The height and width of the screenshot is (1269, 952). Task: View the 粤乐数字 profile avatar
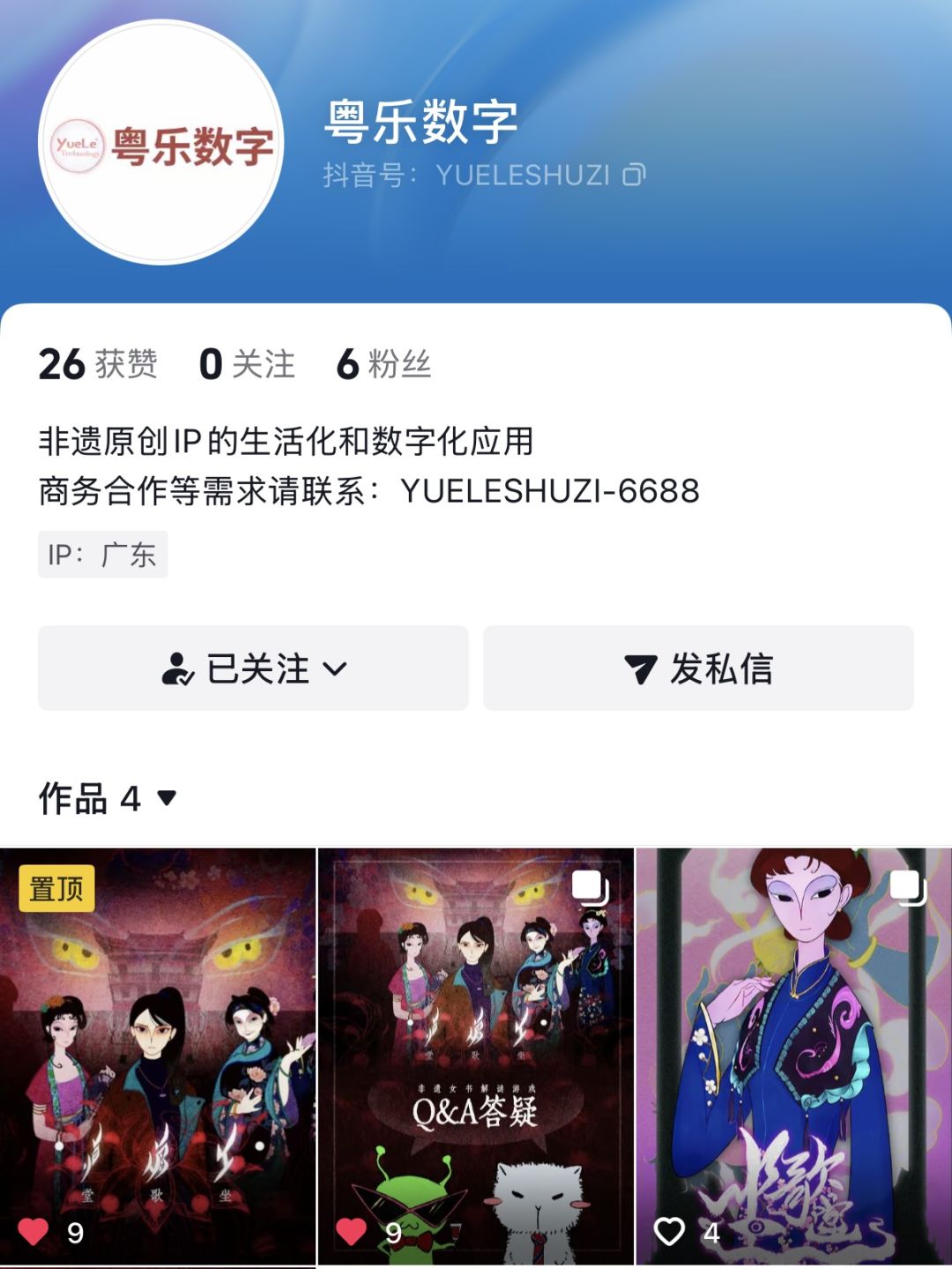coord(162,144)
